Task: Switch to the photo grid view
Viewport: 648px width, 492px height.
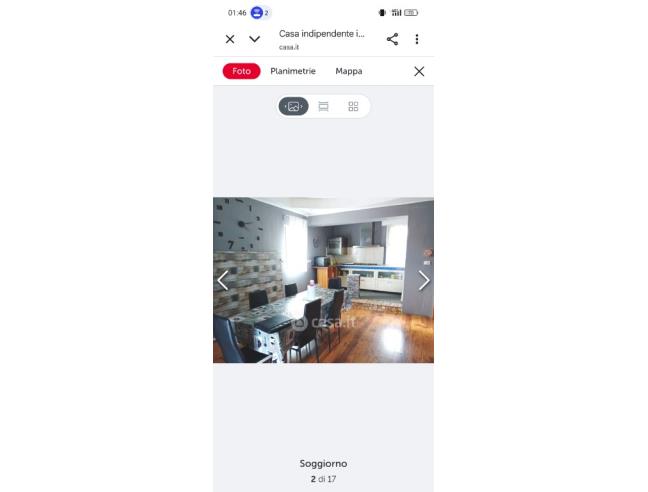Action: [x=353, y=106]
